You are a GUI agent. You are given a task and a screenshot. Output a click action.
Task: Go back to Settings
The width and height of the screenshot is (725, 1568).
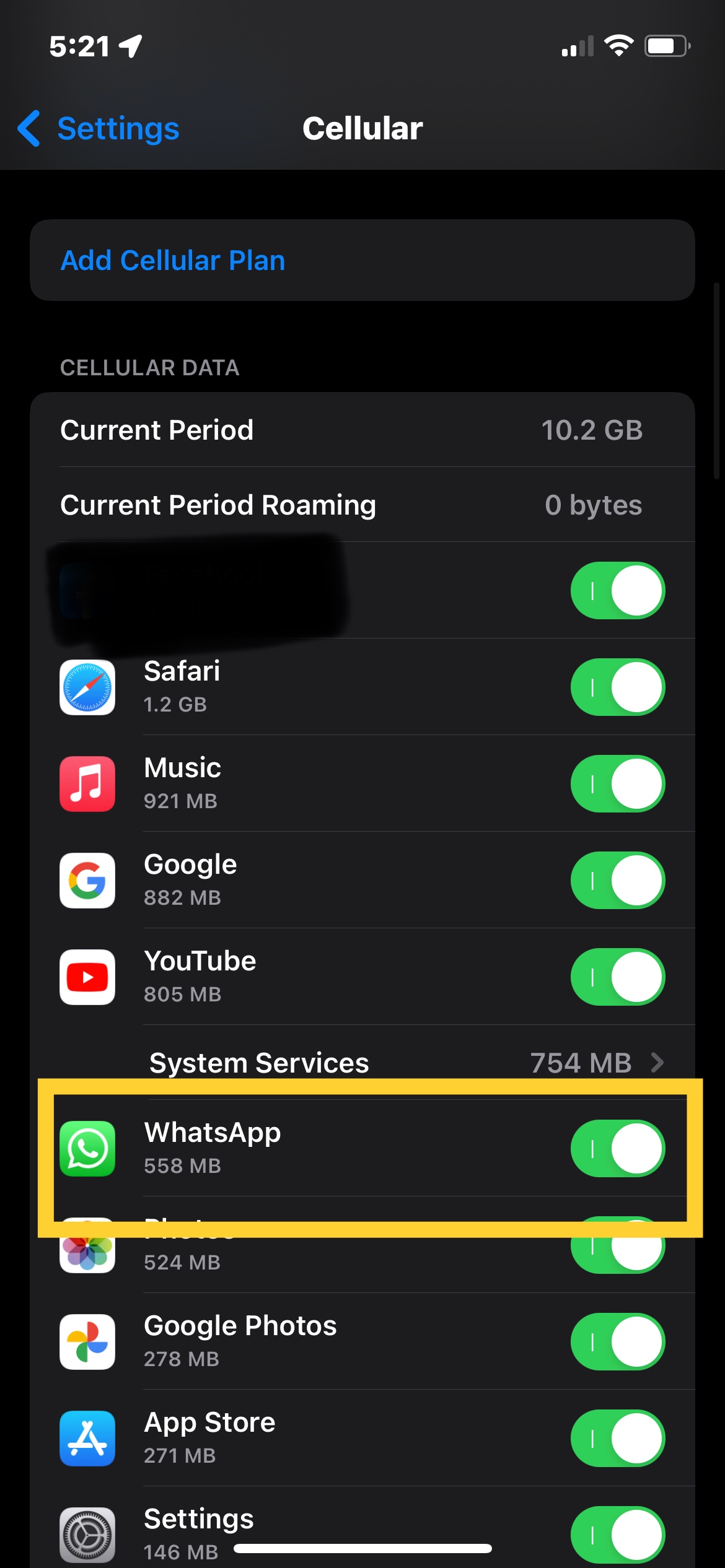[x=99, y=129]
